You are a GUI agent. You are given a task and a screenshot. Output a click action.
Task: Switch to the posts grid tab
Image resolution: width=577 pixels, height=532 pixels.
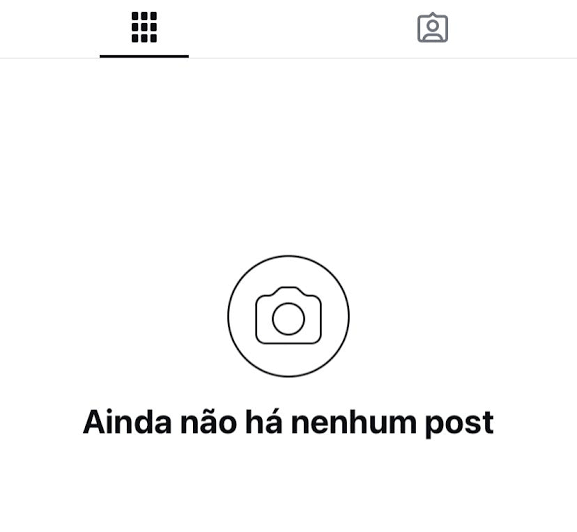coord(144,28)
